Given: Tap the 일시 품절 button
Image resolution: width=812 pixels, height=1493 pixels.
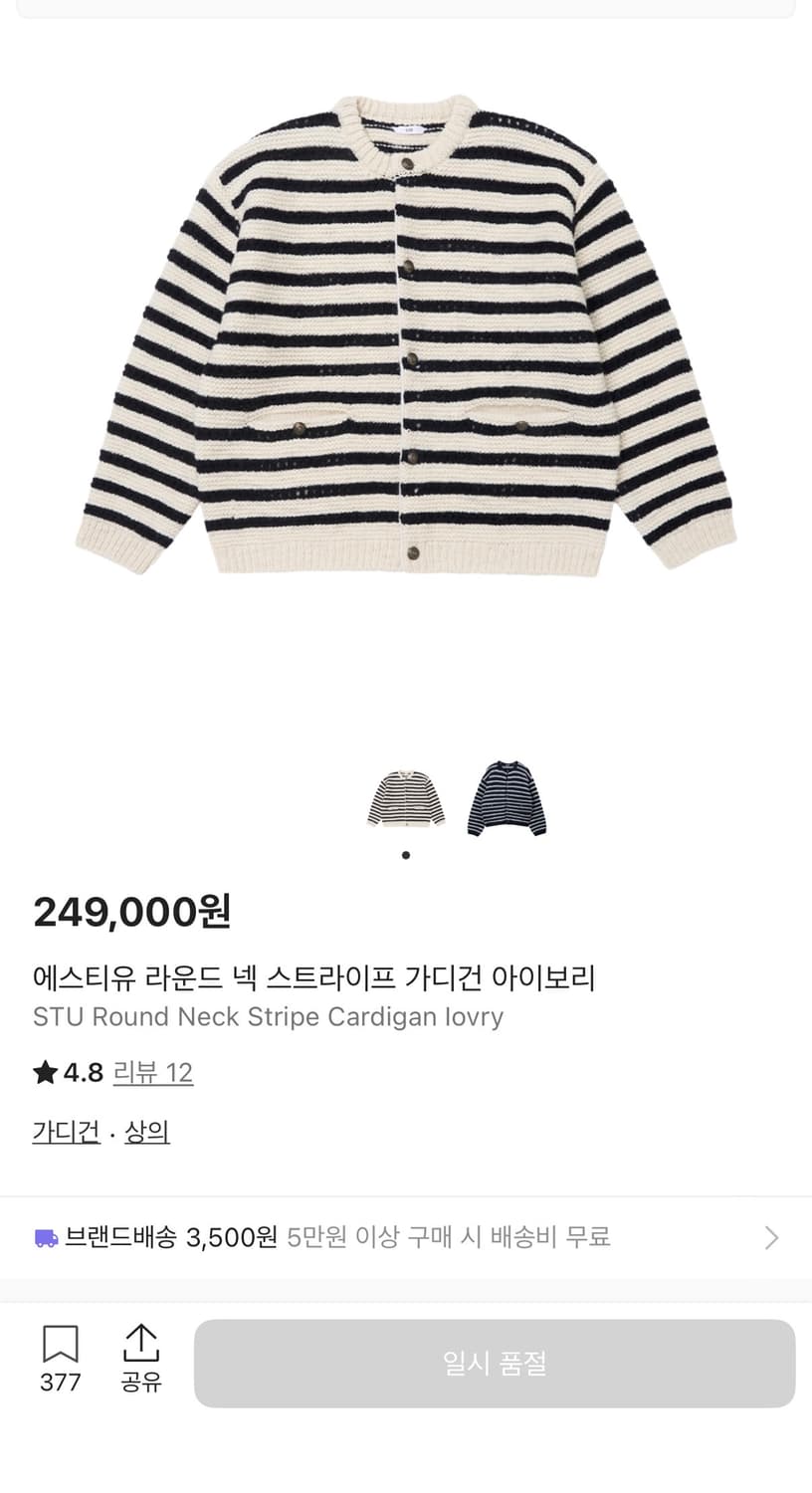Looking at the screenshot, I should pyautogui.click(x=495, y=1365).
